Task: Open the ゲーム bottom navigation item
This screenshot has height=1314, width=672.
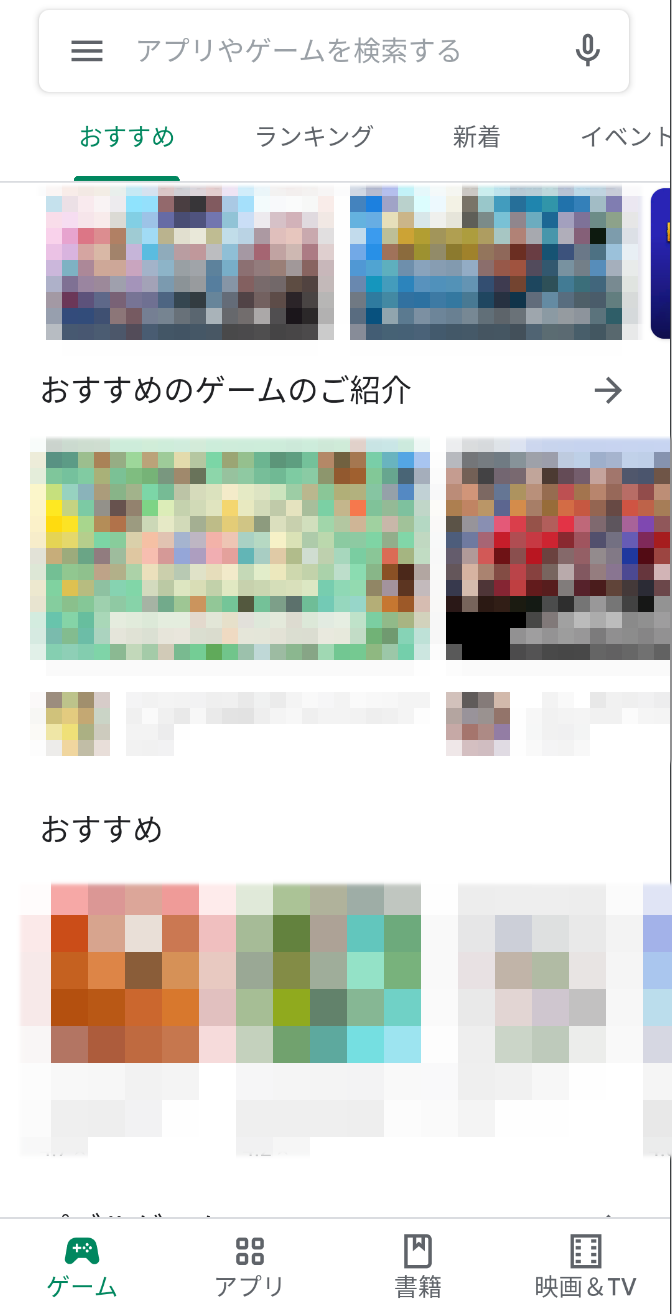Action: click(82, 1266)
